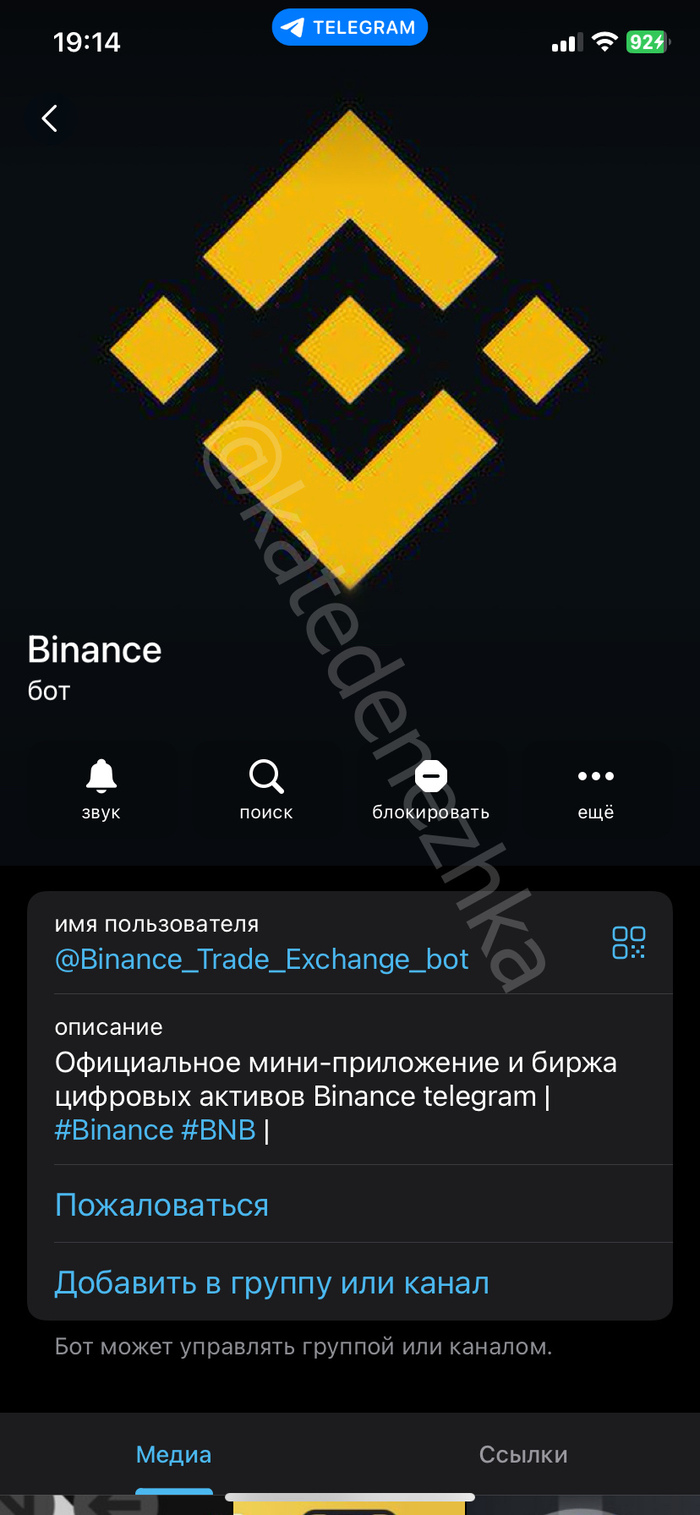Open the #Binance hashtag
The height and width of the screenshot is (1515, 700).
[116, 1130]
